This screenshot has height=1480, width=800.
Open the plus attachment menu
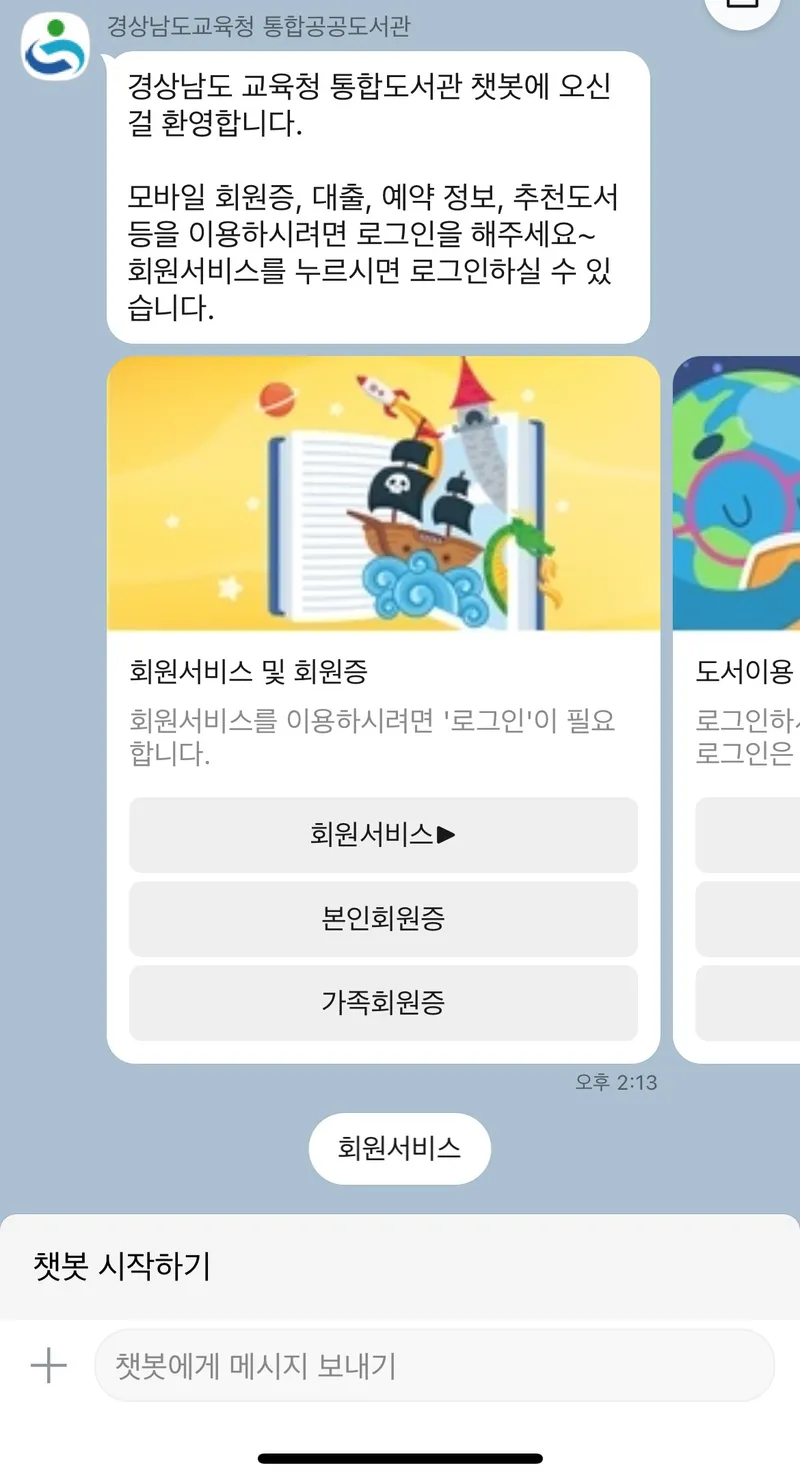pos(48,1365)
